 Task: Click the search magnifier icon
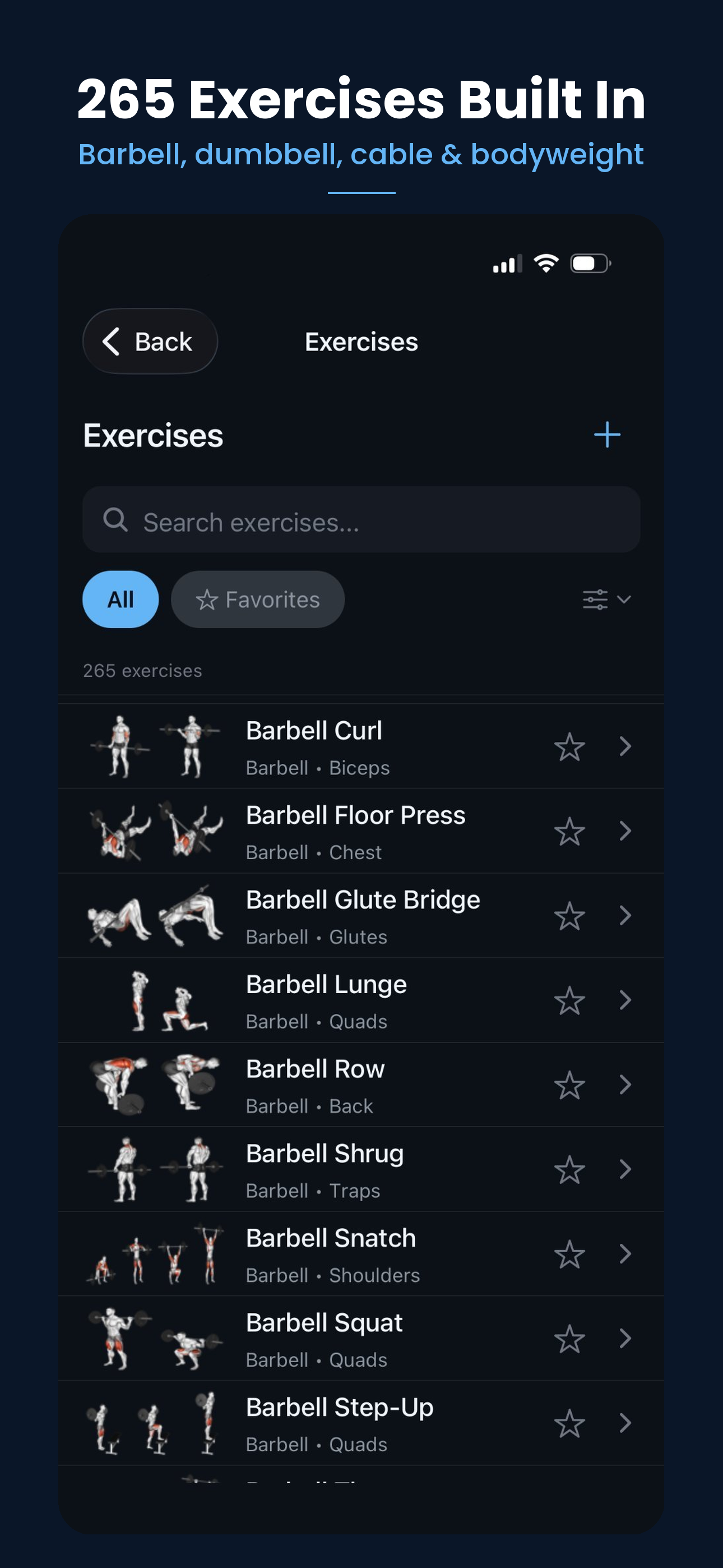pyautogui.click(x=115, y=520)
